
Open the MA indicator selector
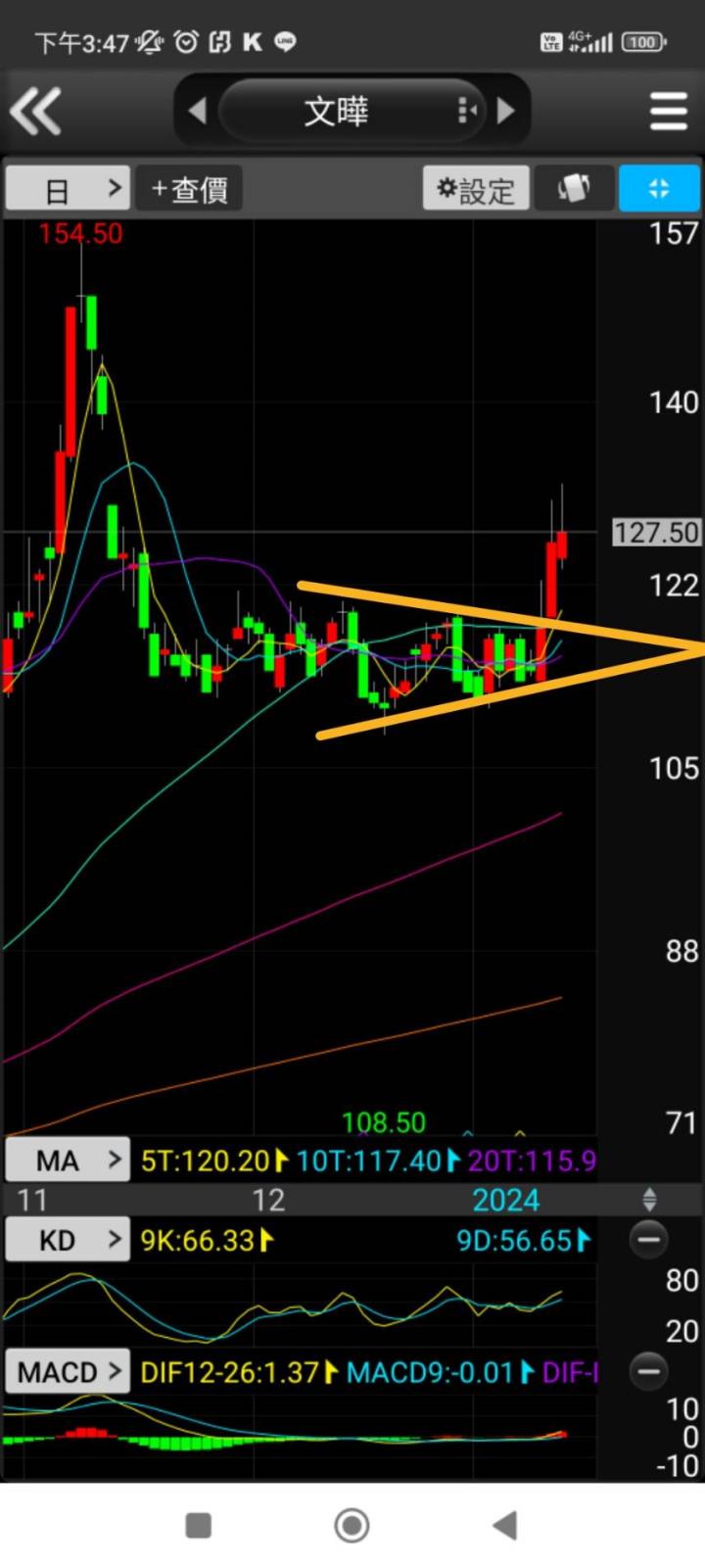point(68,1161)
